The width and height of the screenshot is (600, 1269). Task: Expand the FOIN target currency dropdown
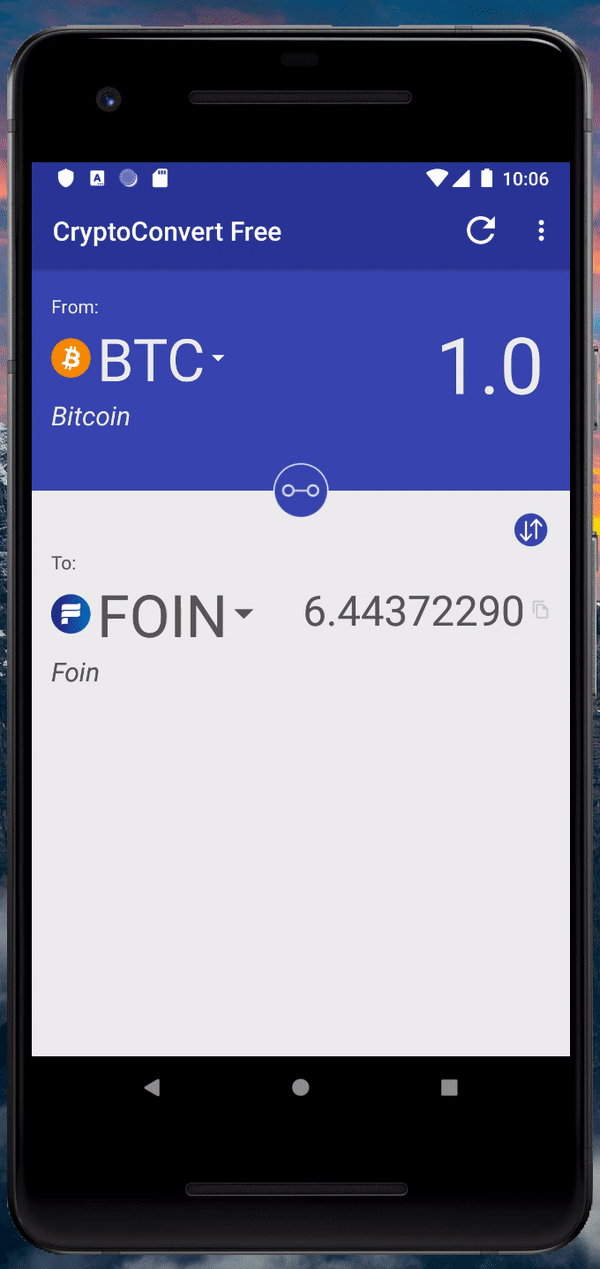[x=153, y=615]
